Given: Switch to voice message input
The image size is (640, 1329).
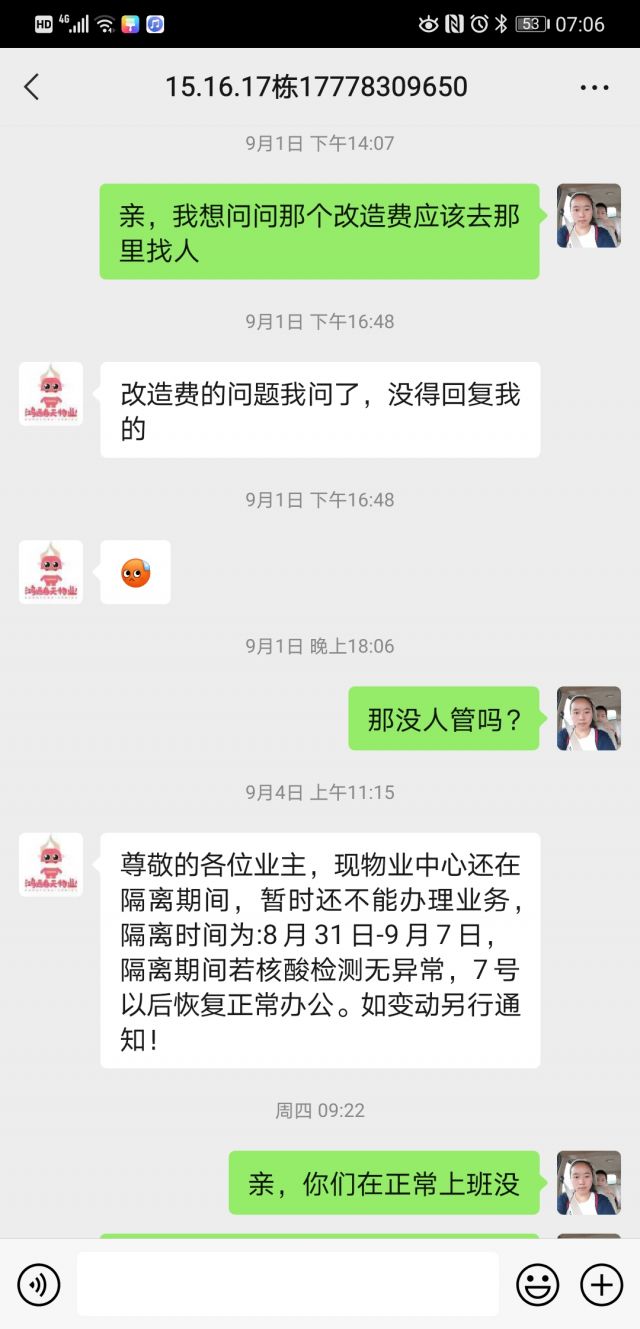Looking at the screenshot, I should coord(39,1284).
